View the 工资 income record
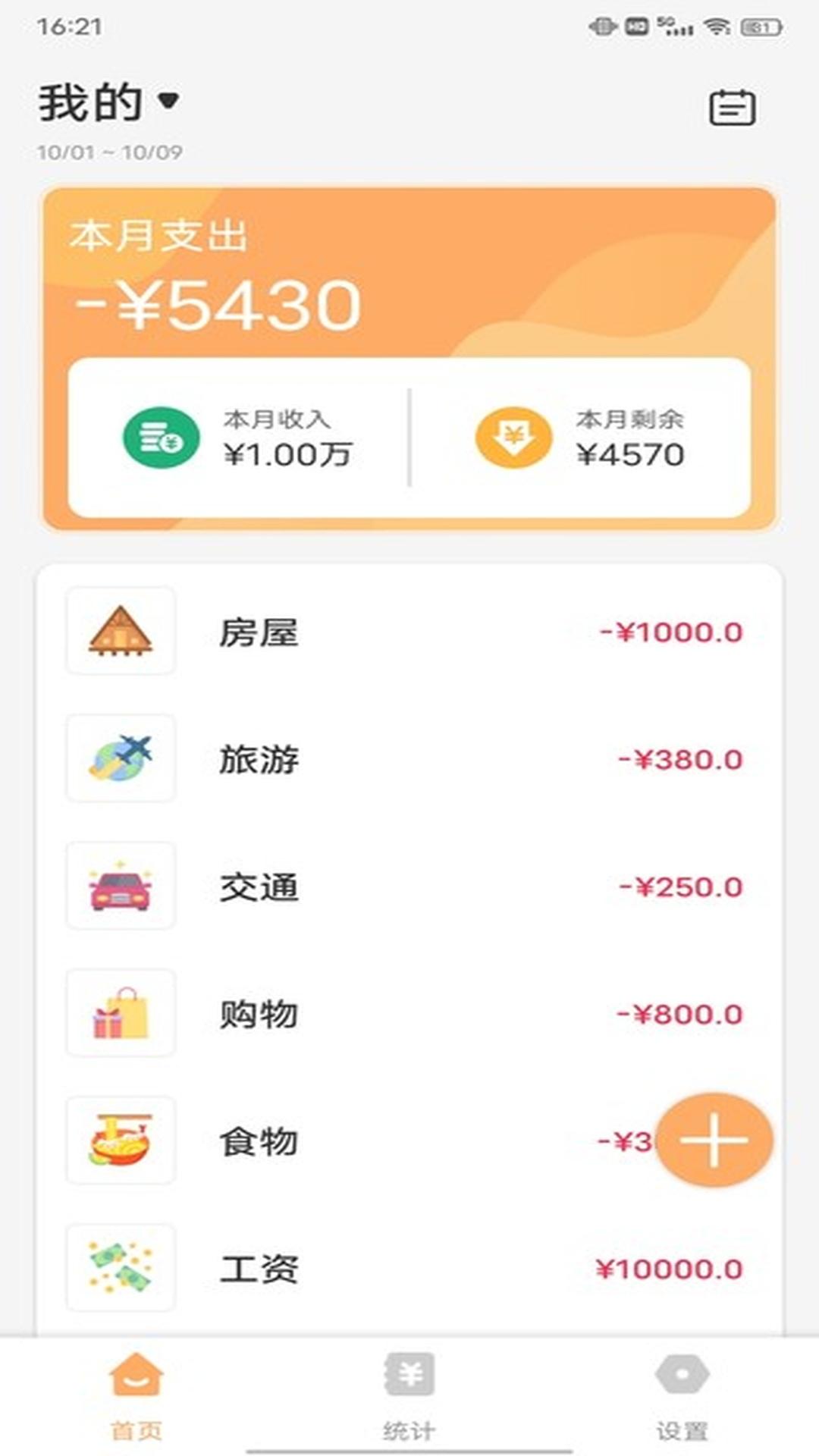Screen dimensions: 819x1456 pos(409,1269)
